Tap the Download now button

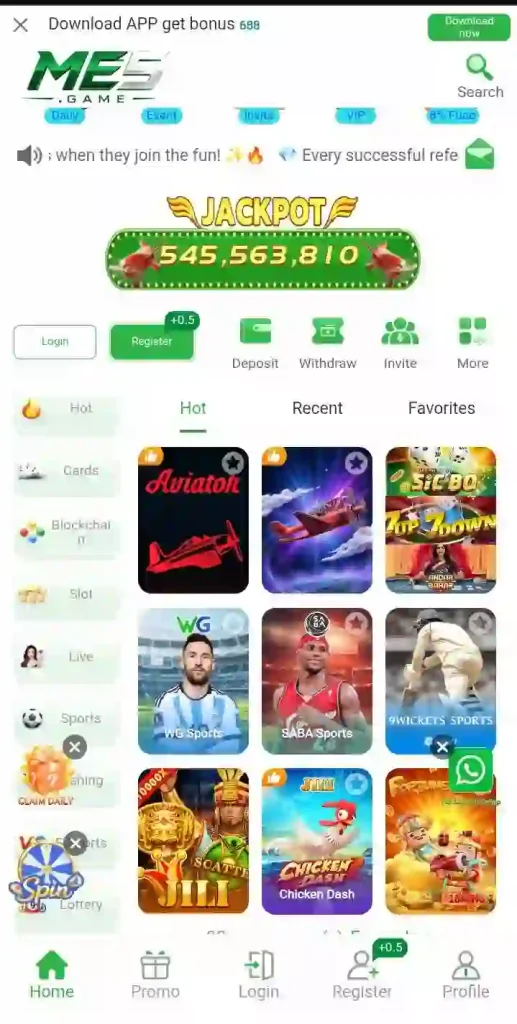click(469, 27)
